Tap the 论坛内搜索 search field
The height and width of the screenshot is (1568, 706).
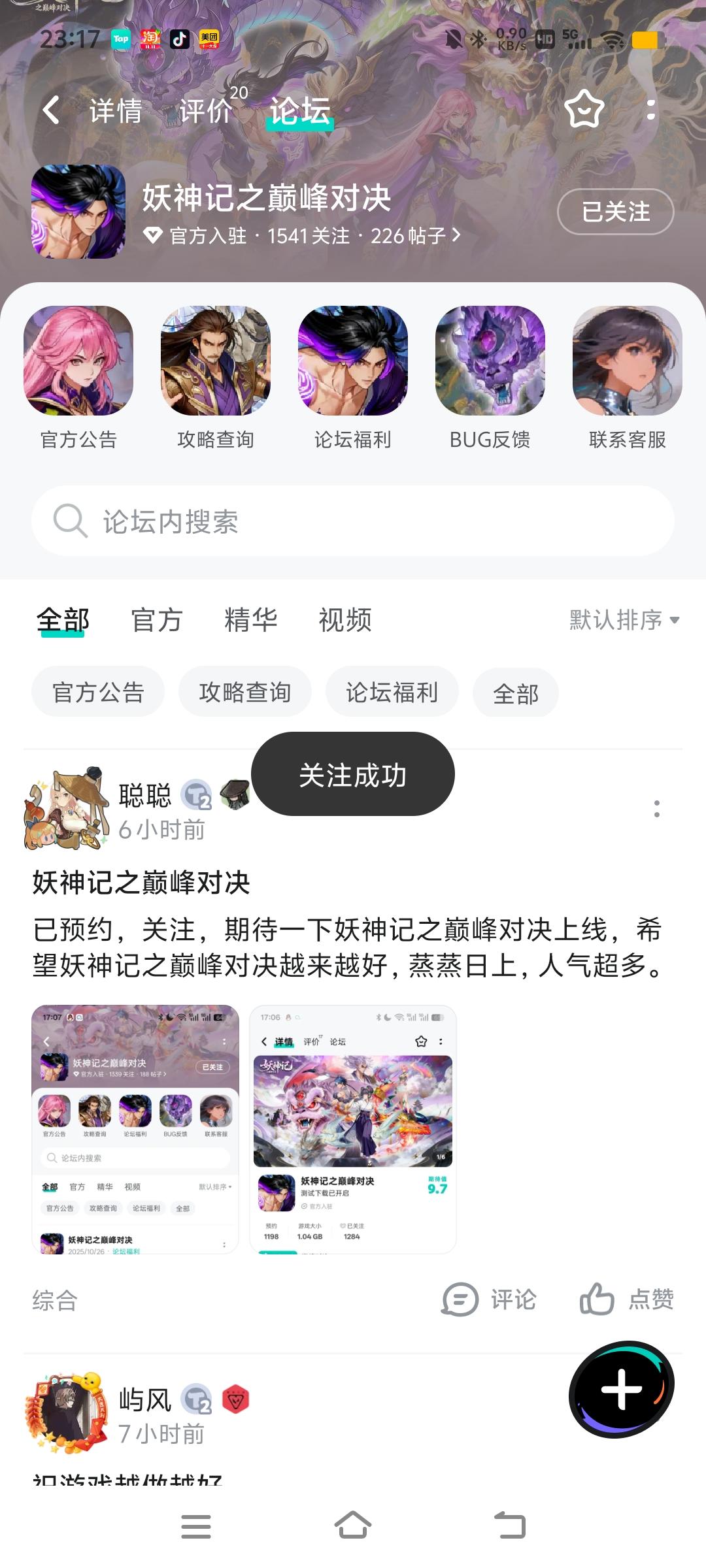(x=353, y=521)
